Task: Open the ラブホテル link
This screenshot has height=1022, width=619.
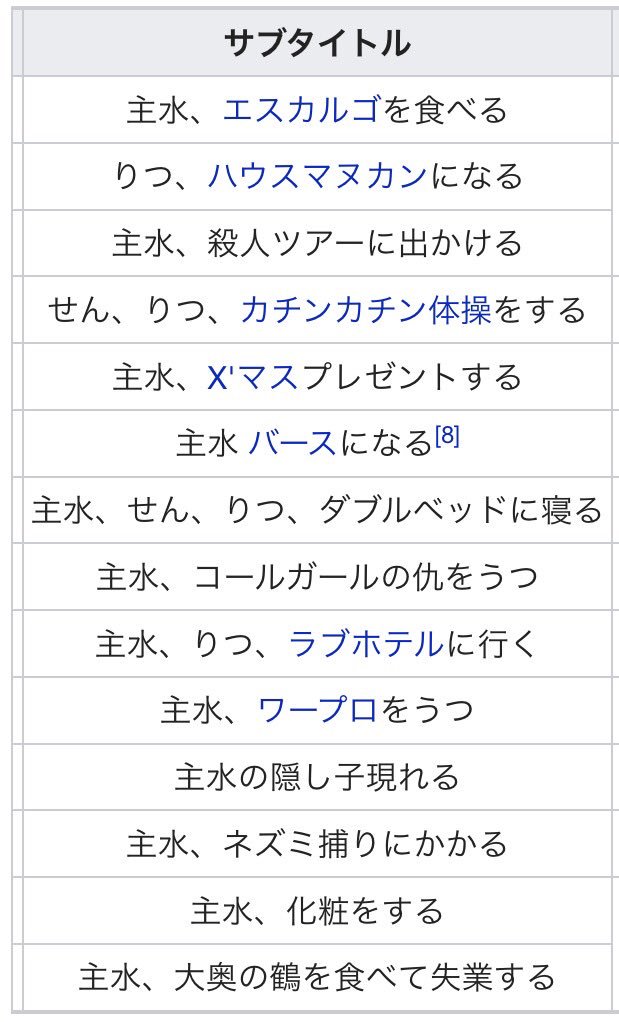Action: (x=366, y=644)
